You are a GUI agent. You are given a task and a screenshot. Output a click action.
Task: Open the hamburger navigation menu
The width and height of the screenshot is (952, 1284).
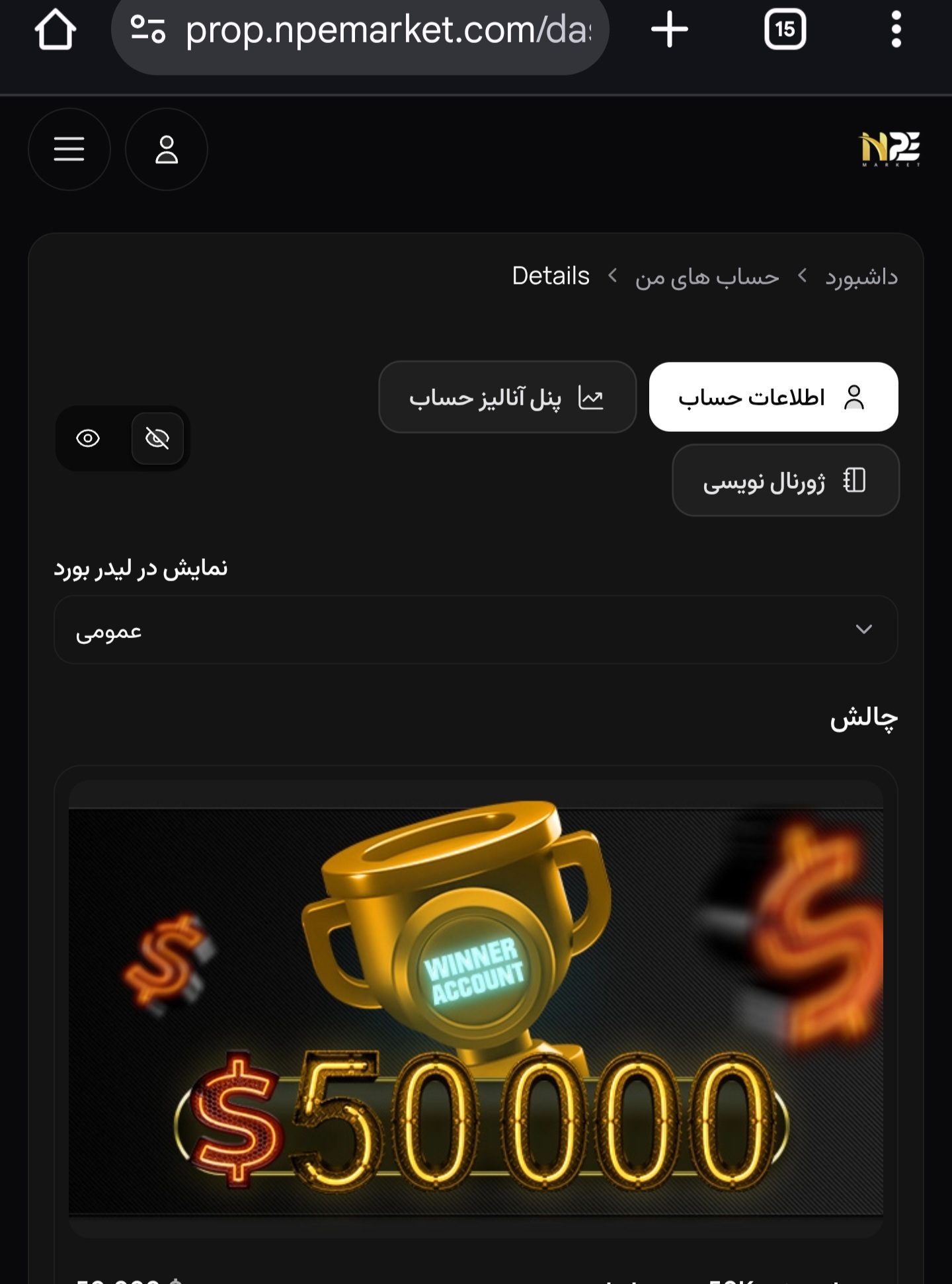click(69, 149)
